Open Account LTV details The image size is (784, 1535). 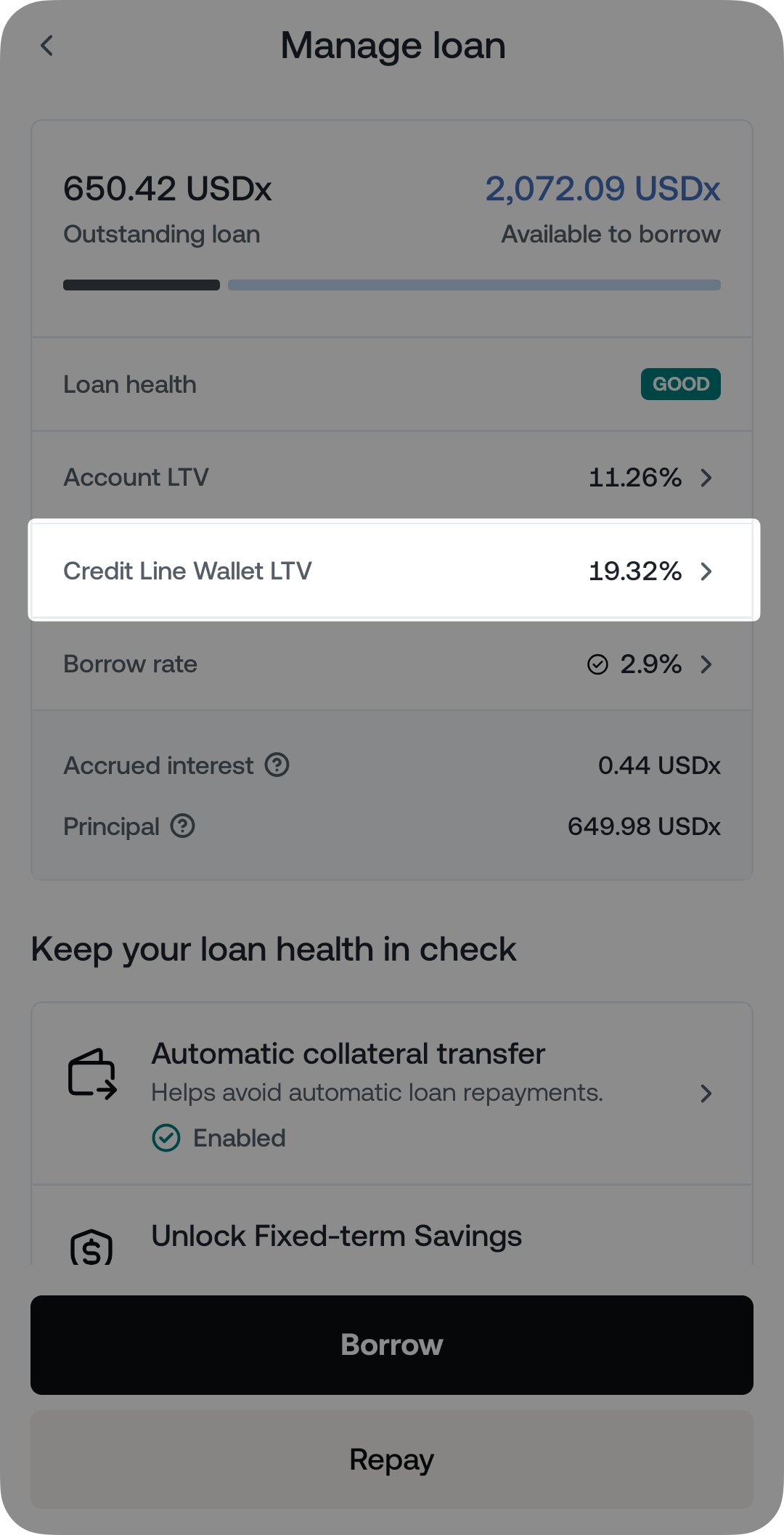392,478
